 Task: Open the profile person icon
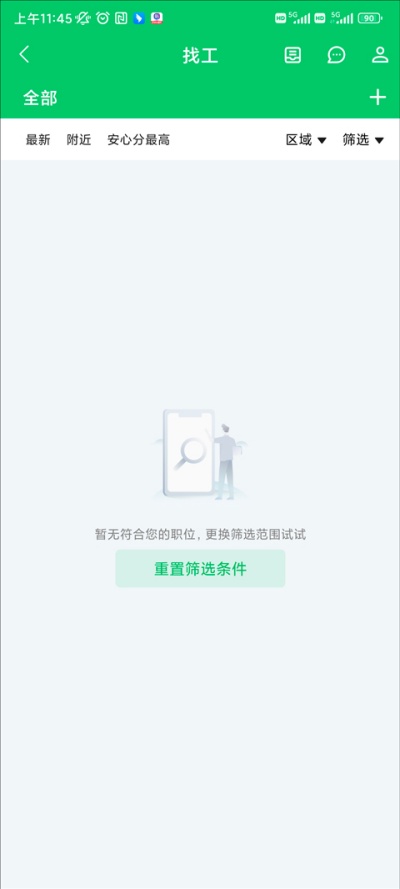tap(380, 54)
